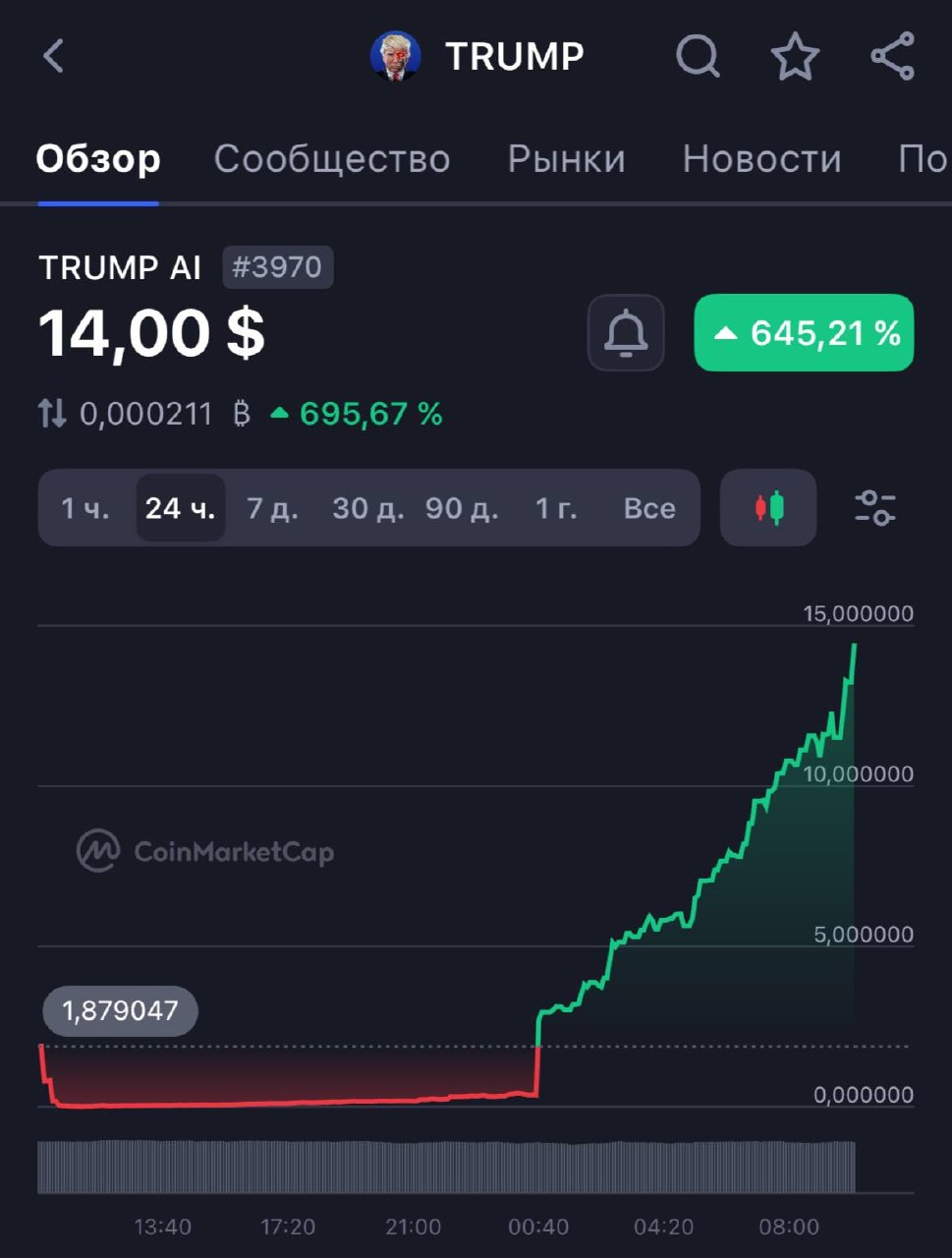This screenshot has height=1258, width=952.
Task: Switch to the Новости tab
Action: pyautogui.click(x=761, y=159)
